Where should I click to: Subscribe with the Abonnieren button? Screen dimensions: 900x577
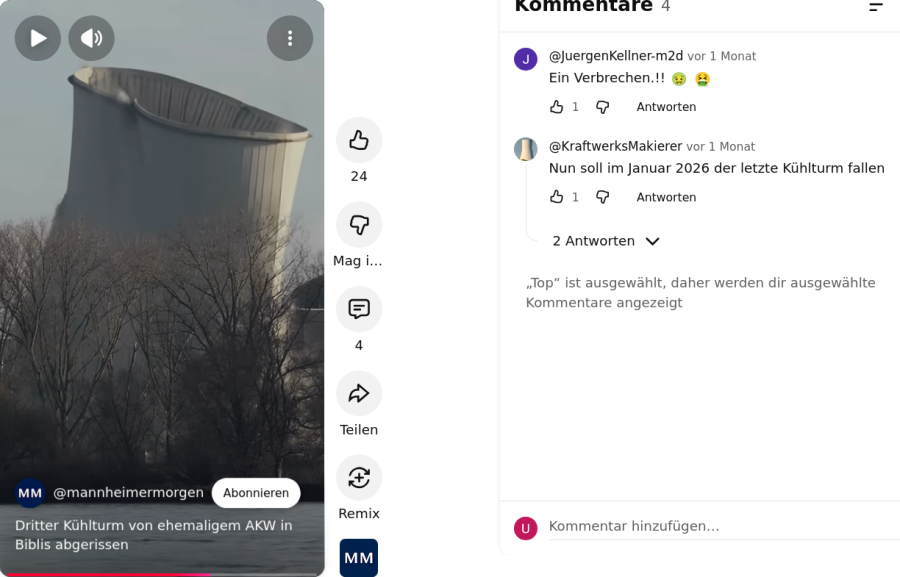[x=256, y=493]
